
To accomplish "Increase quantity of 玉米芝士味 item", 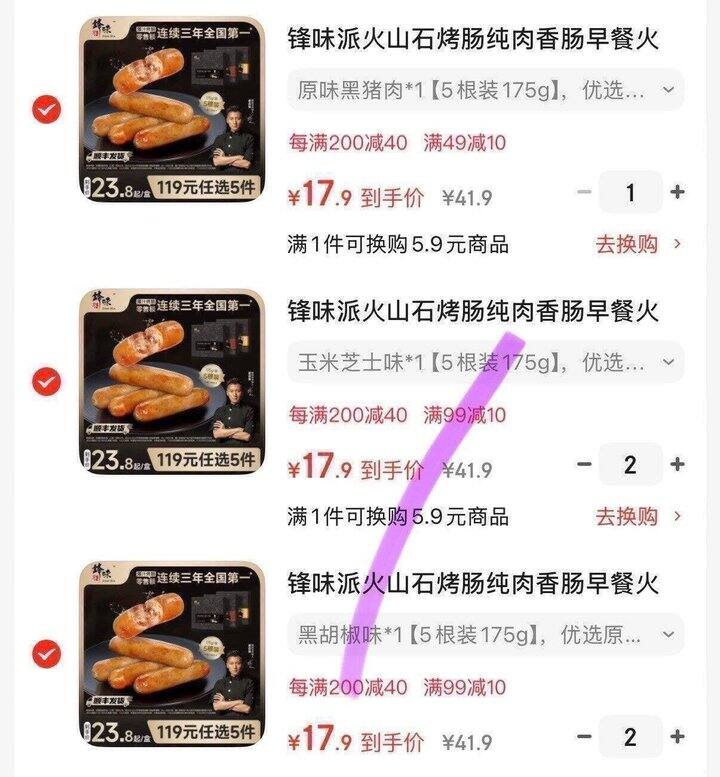I will tap(677, 464).
